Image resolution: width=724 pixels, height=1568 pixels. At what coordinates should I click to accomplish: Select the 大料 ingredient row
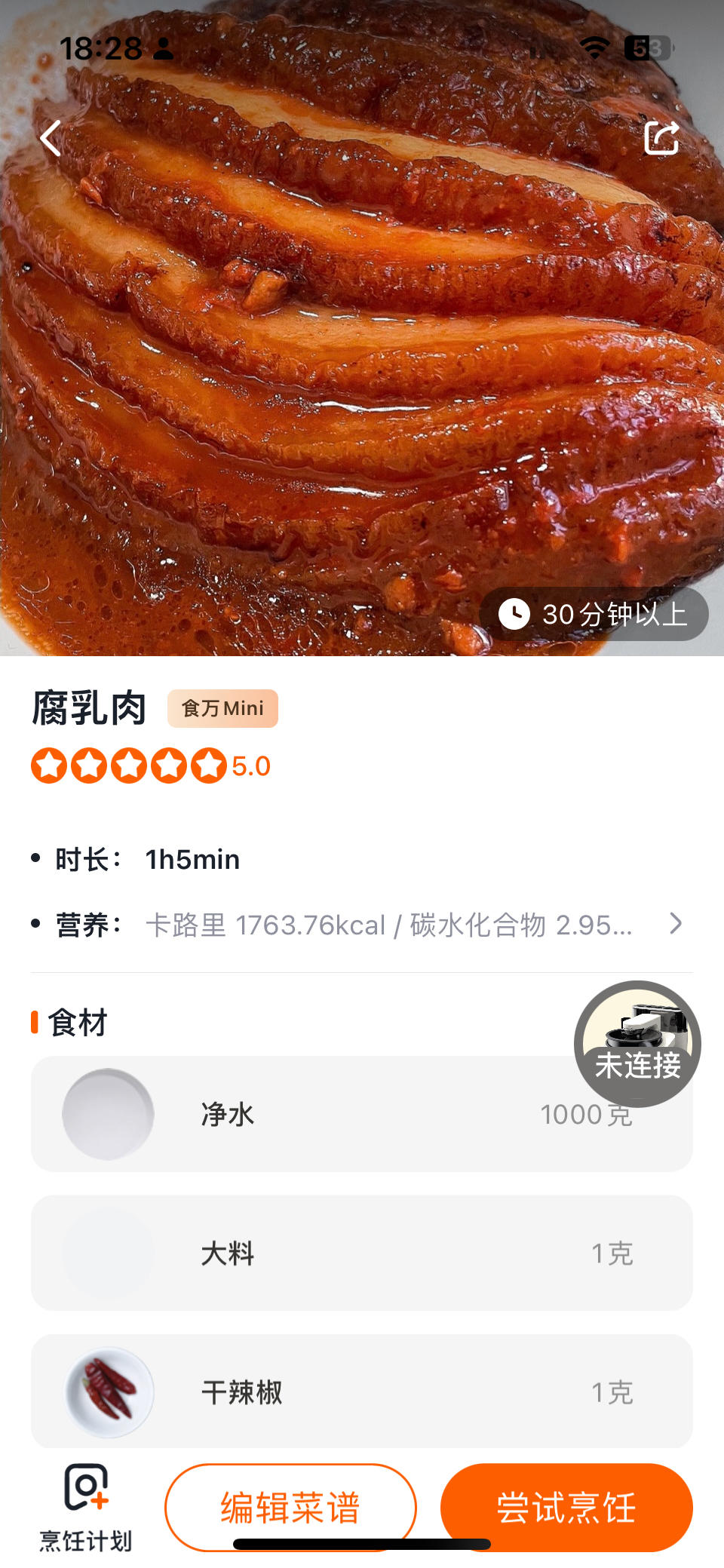pyautogui.click(x=362, y=1253)
